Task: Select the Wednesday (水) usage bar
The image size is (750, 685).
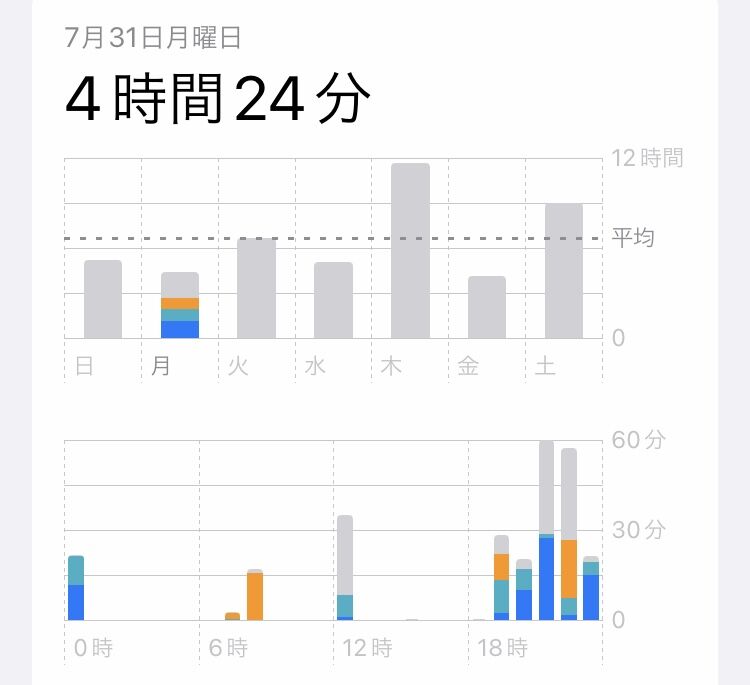Action: pos(333,300)
